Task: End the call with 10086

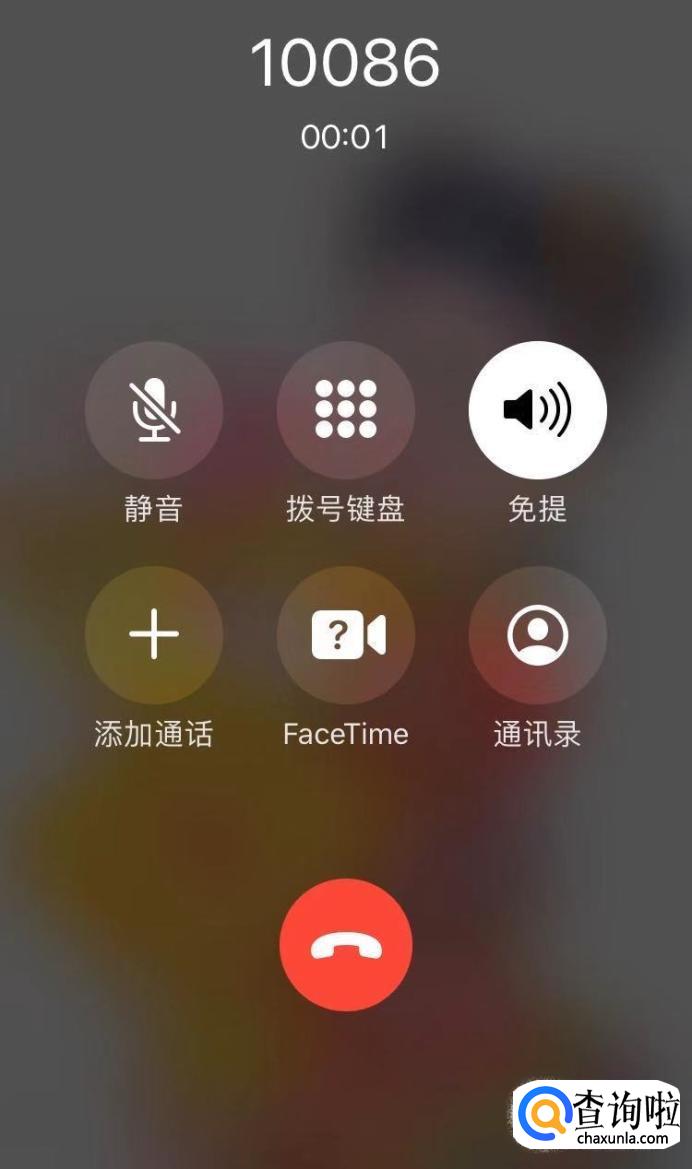Action: click(346, 945)
